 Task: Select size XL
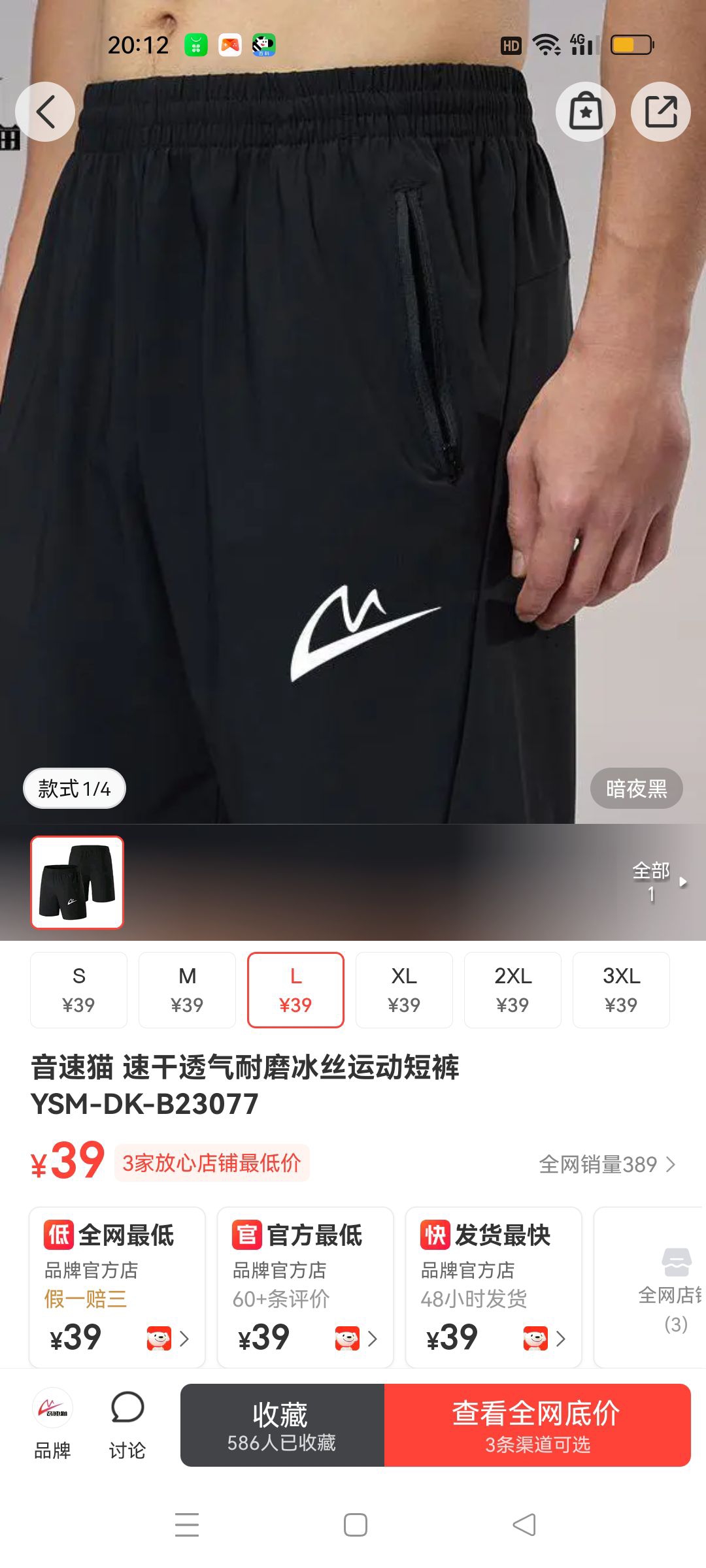pos(404,990)
